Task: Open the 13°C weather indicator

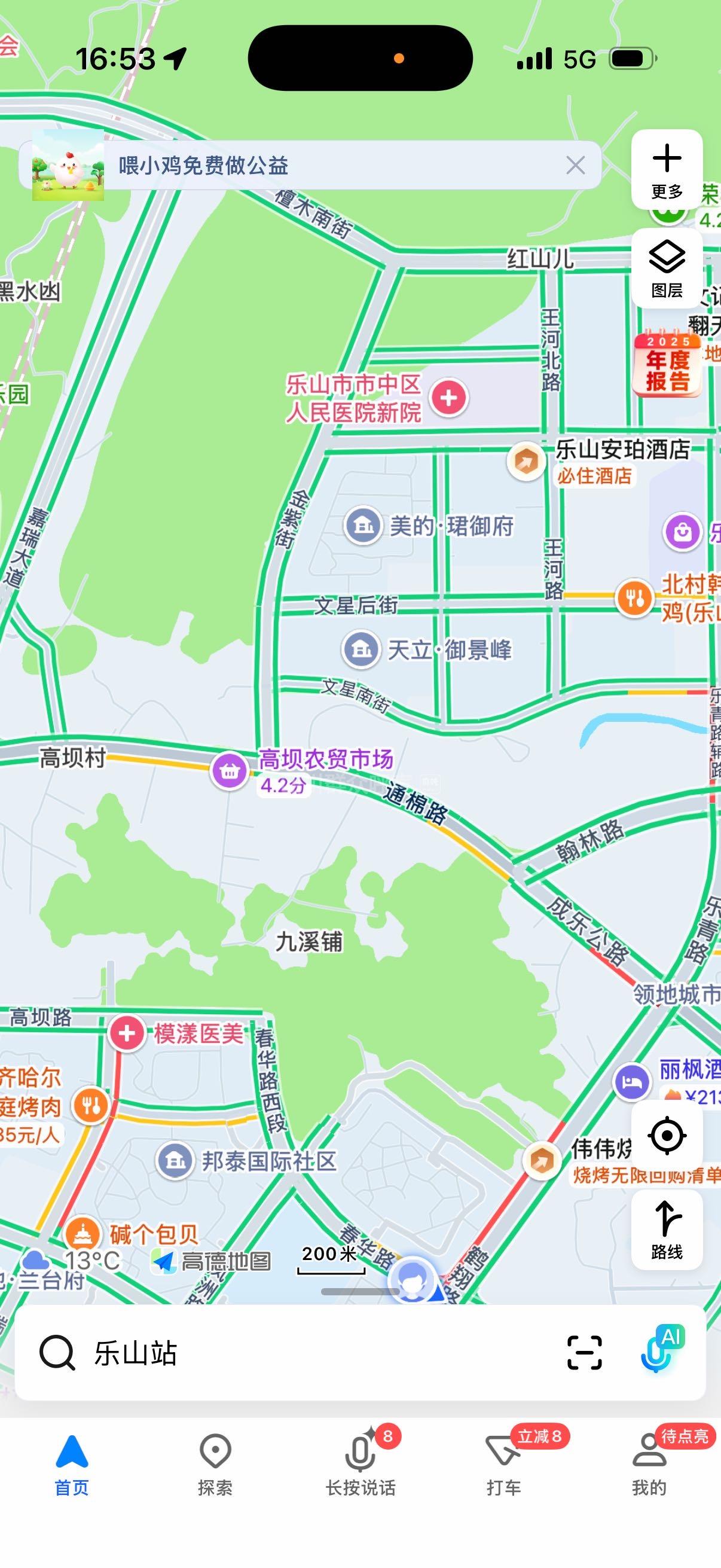Action: [73, 1260]
